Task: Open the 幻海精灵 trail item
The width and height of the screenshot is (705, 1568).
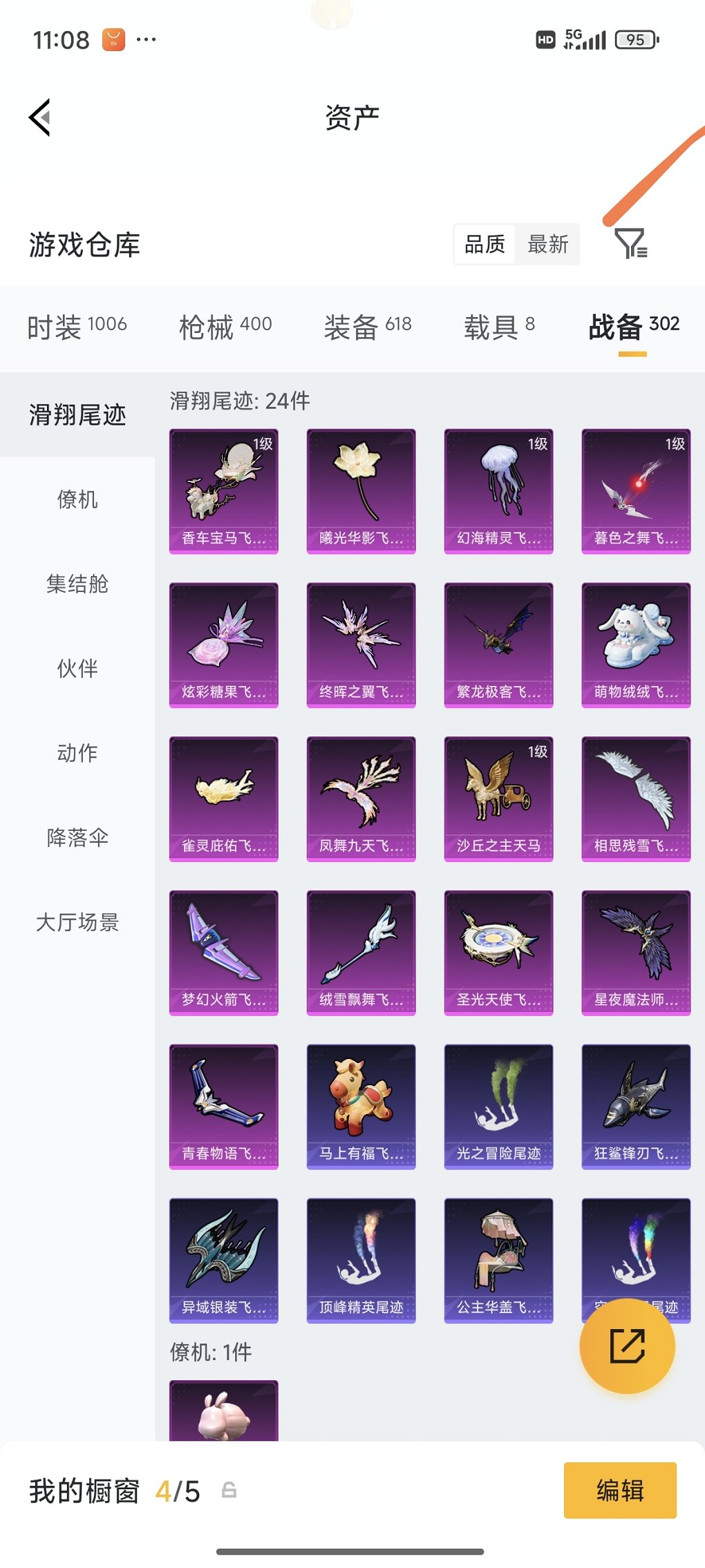Action: pyautogui.click(x=498, y=490)
